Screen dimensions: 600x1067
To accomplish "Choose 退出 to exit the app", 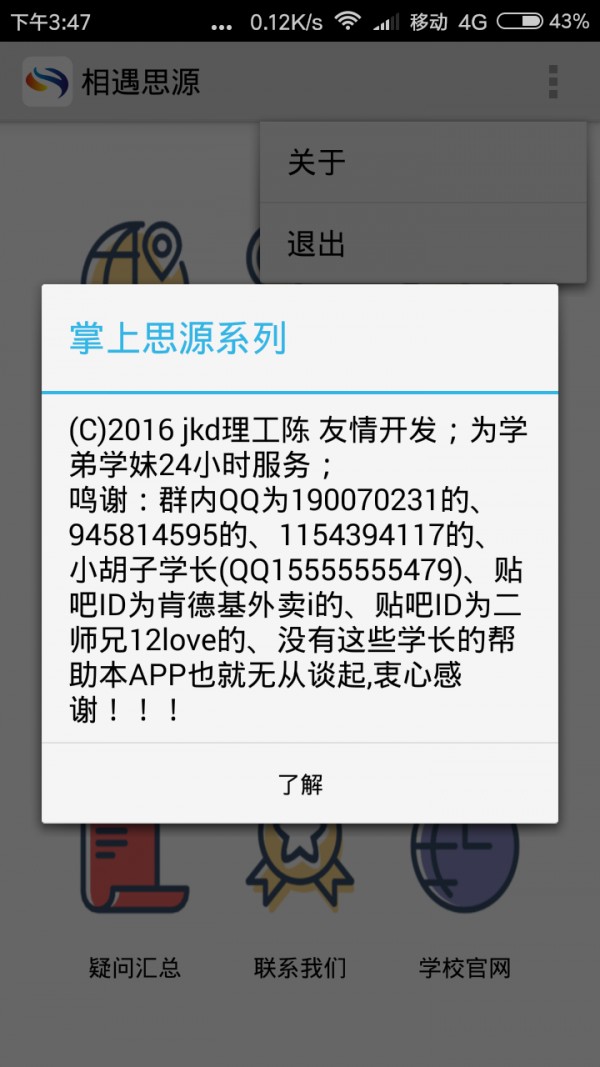I will point(422,243).
